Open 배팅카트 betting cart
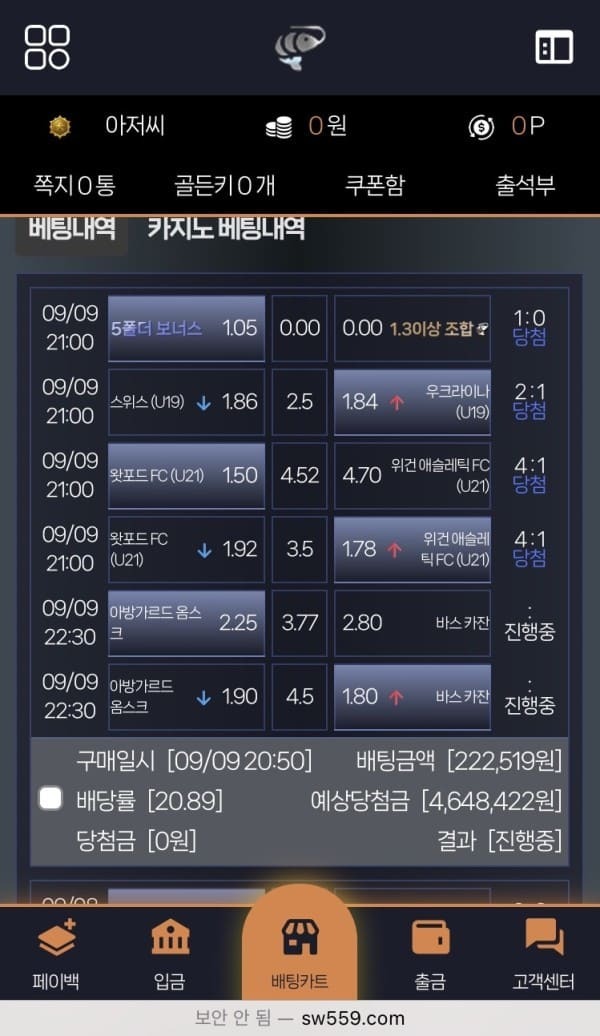 click(299, 955)
